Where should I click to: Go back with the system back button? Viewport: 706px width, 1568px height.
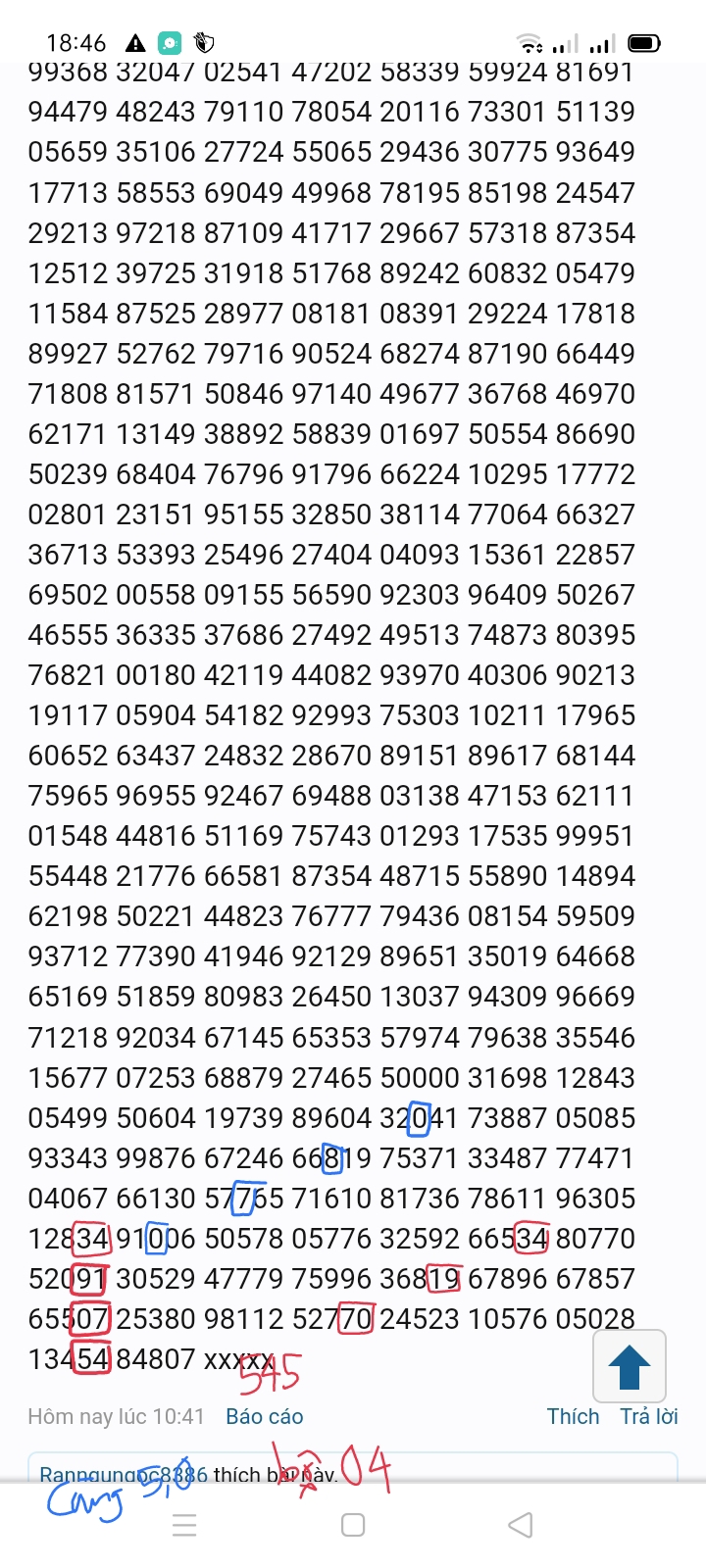521,1525
